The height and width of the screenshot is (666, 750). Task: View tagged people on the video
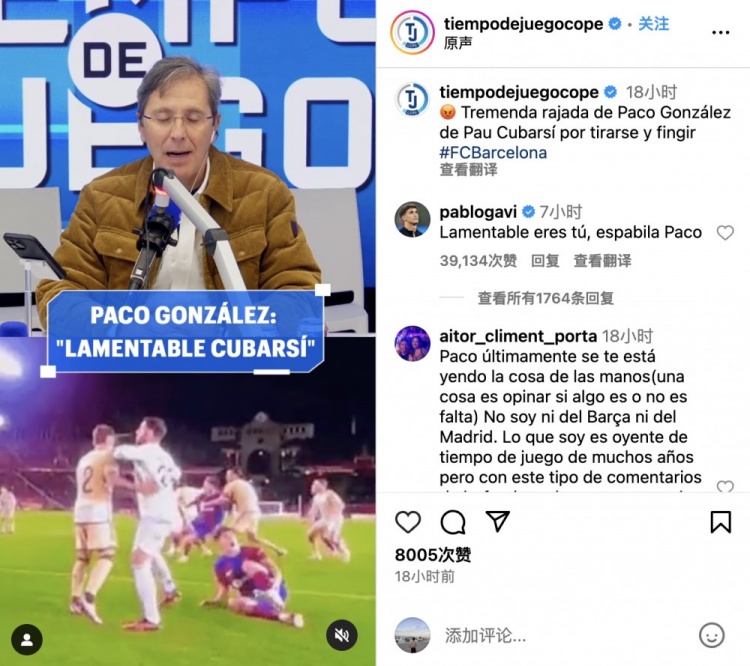pos(26,639)
